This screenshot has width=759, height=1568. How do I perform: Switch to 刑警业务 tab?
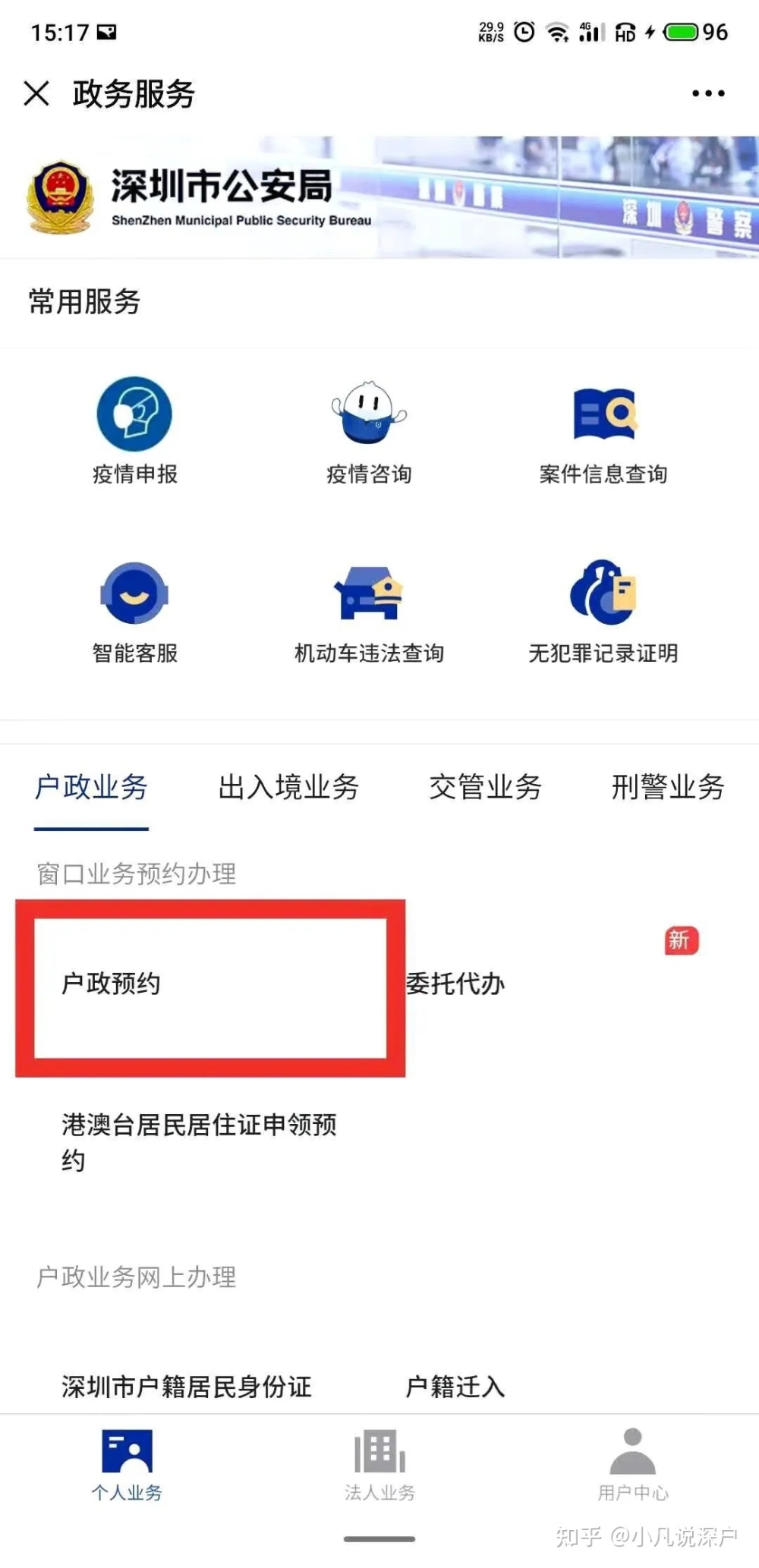tap(668, 787)
